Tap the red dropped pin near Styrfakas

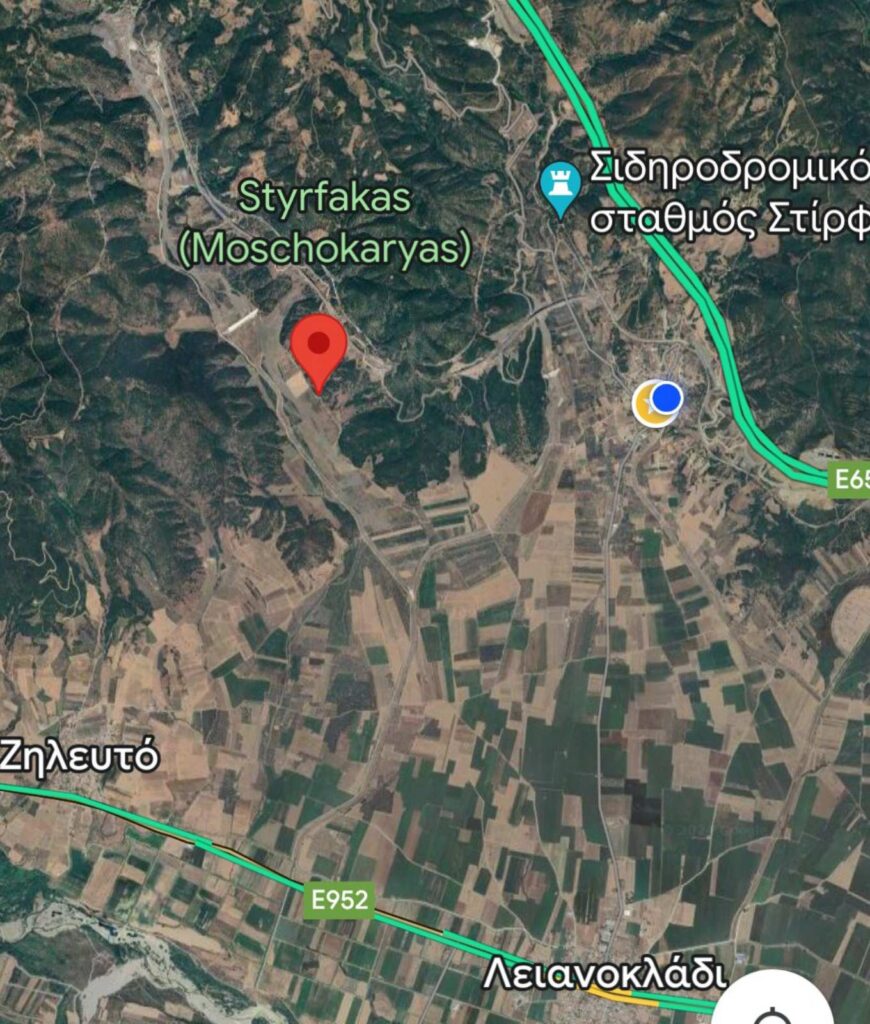318,346
